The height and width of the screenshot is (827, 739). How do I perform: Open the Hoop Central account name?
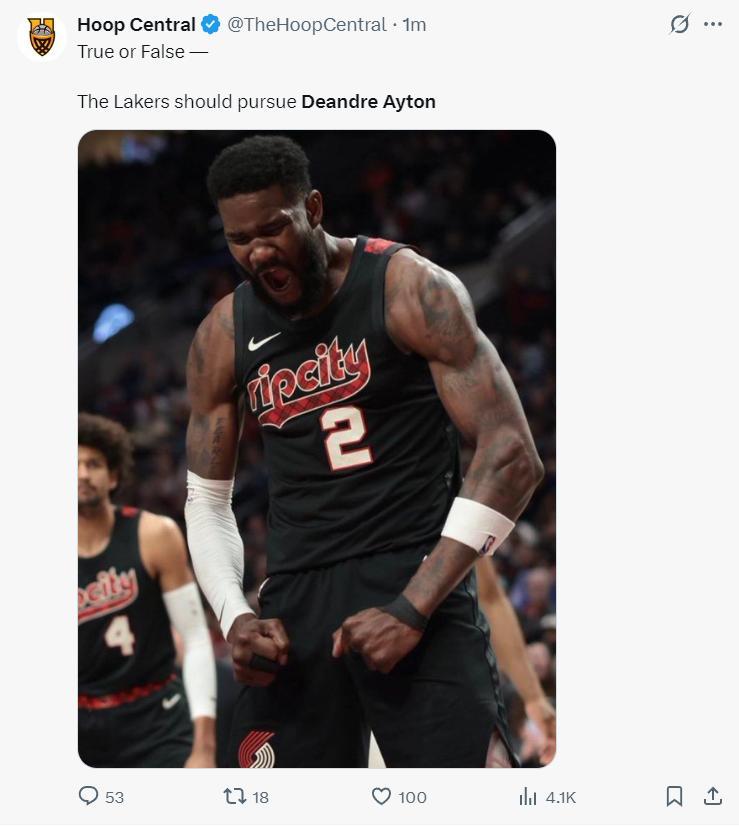tap(136, 24)
